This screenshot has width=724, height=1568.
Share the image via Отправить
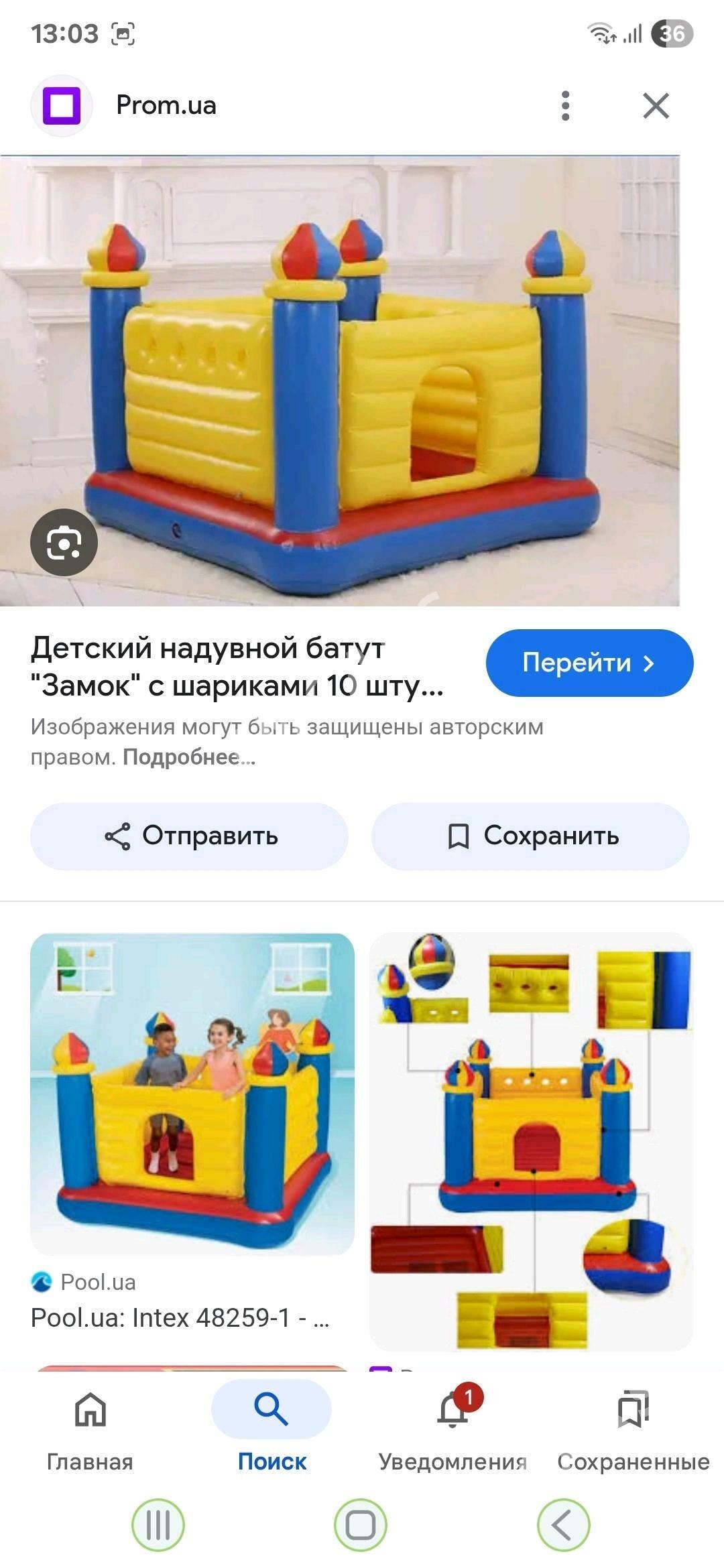click(x=190, y=836)
